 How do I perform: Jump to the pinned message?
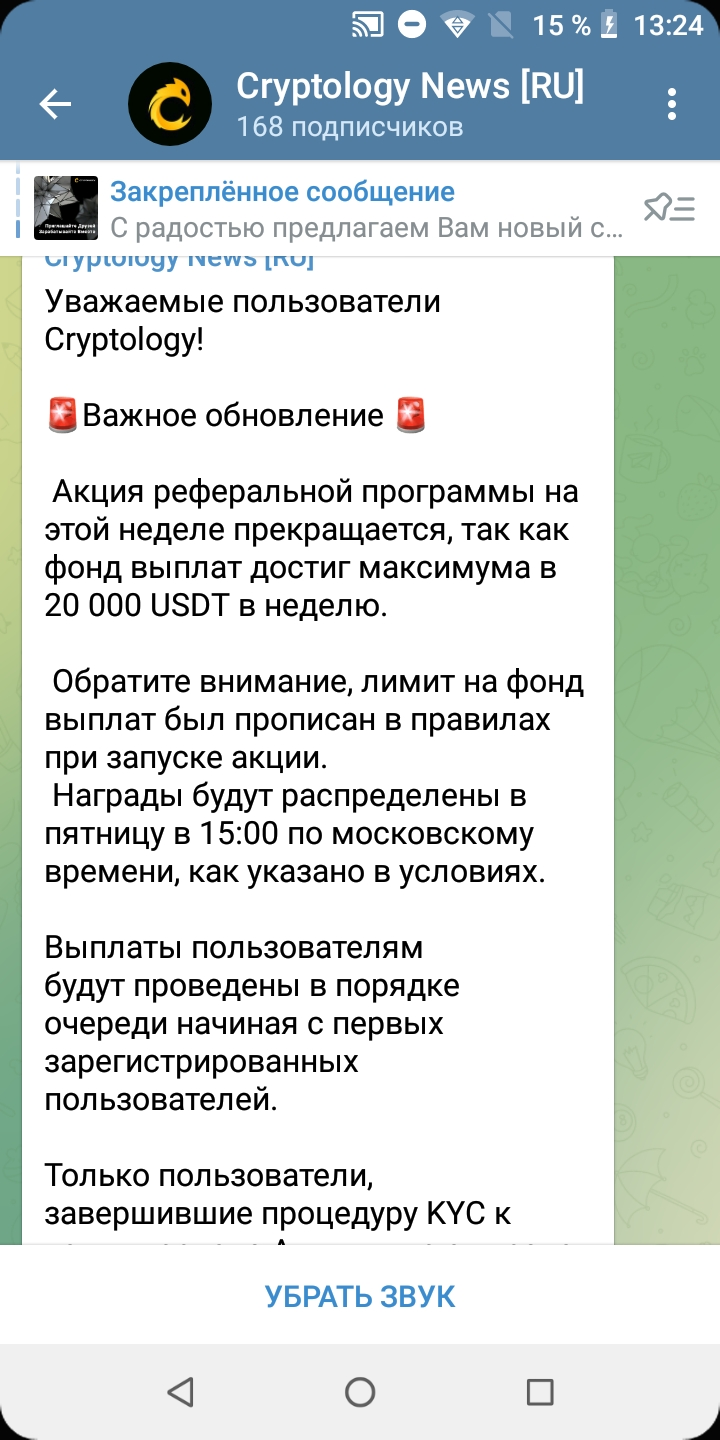pyautogui.click(x=360, y=209)
